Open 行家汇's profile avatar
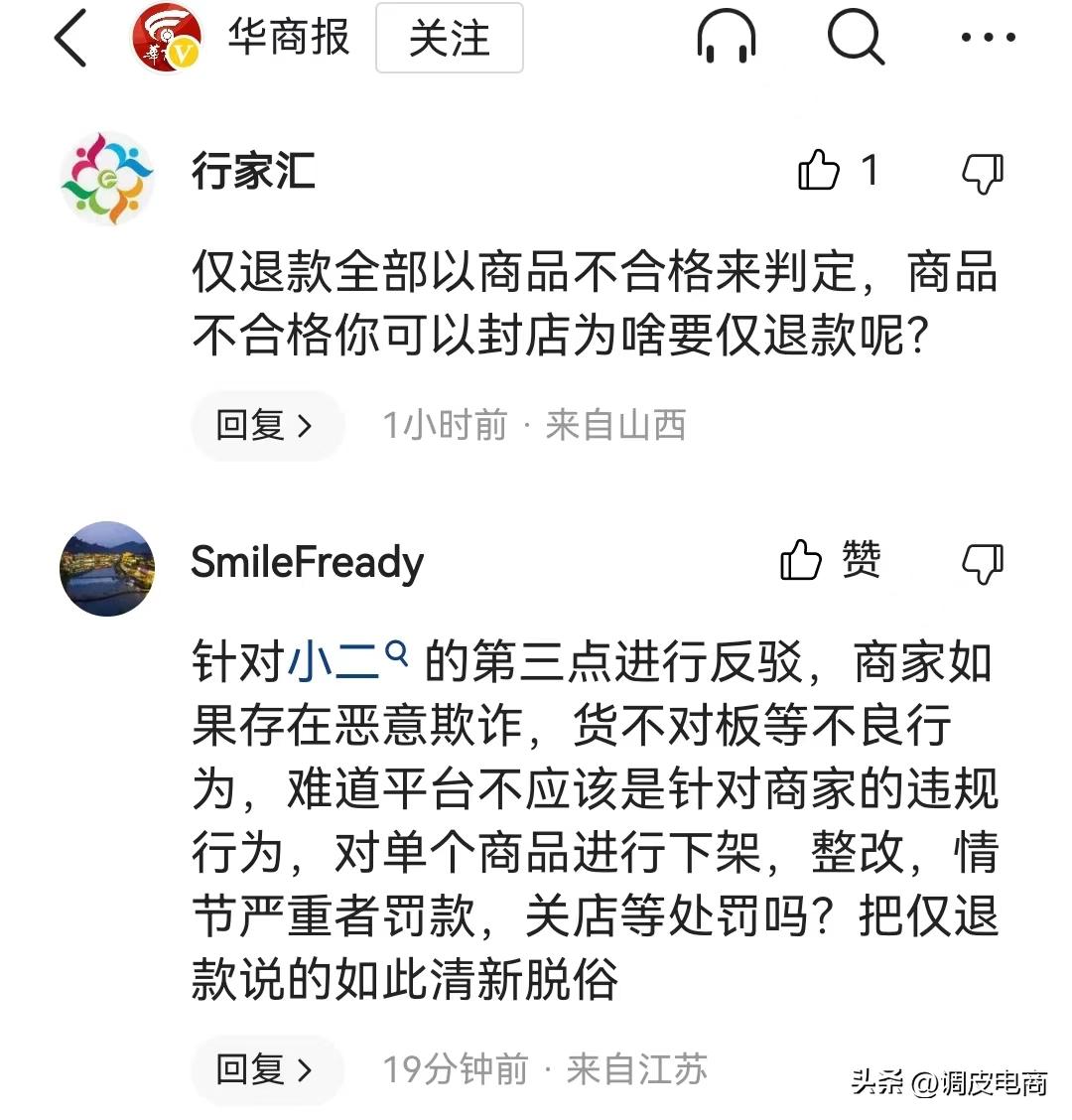Screen dimensions: 1072x1120 click(106, 179)
